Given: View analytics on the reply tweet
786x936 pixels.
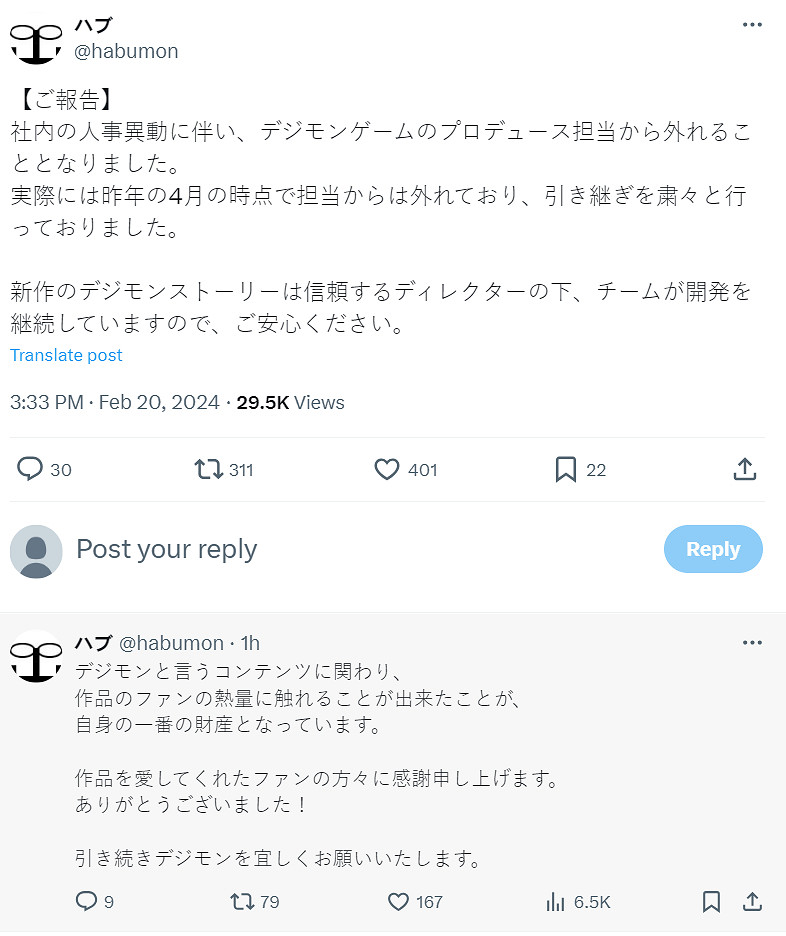Looking at the screenshot, I should pos(554,901).
